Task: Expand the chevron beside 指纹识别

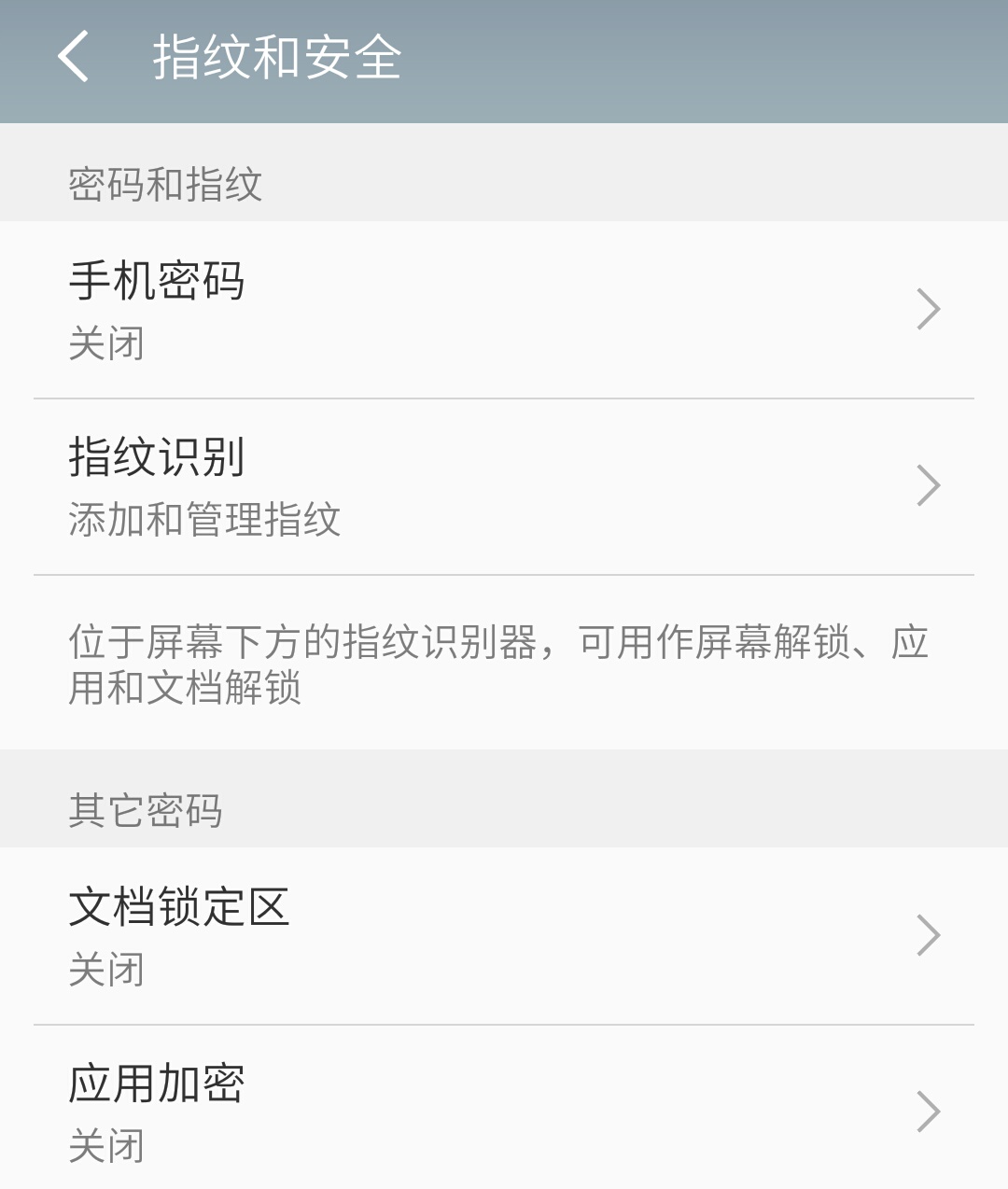Action: [927, 483]
